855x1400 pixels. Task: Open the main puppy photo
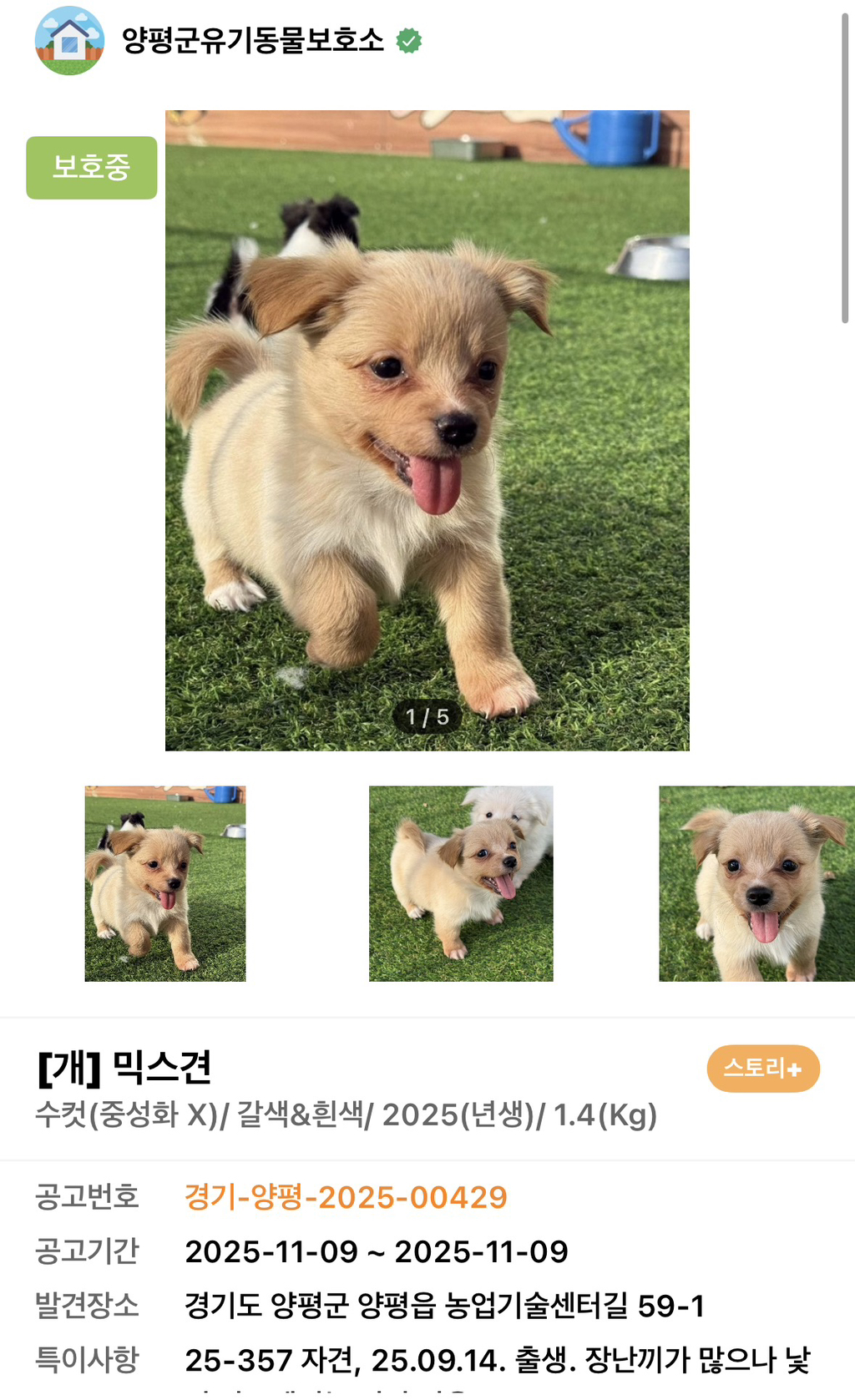(x=427, y=430)
